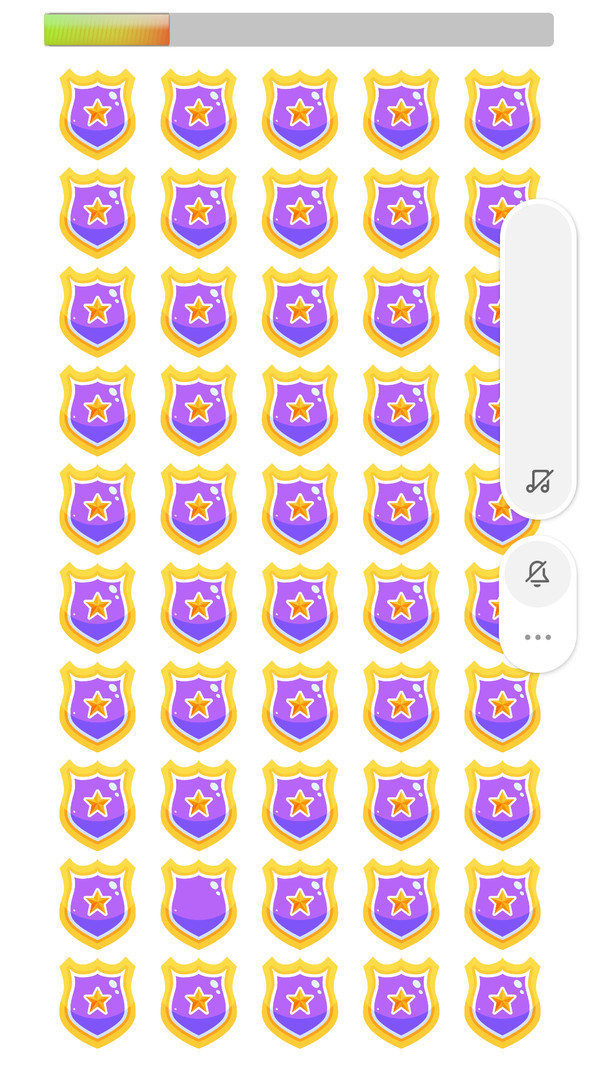
Task: Open more volume options via three dots
Action: 538,637
